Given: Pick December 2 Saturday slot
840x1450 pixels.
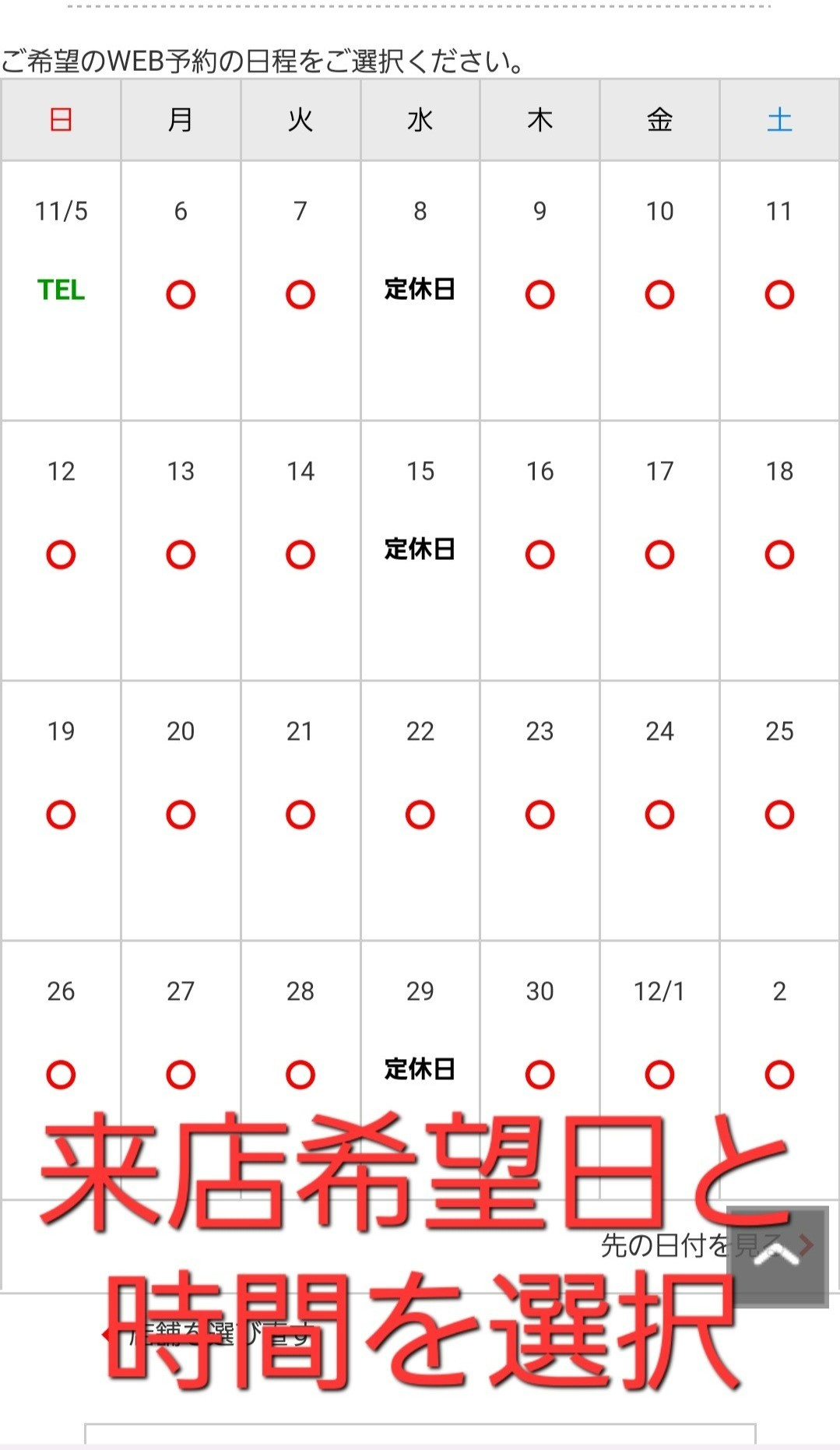Looking at the screenshot, I should point(779,1075).
